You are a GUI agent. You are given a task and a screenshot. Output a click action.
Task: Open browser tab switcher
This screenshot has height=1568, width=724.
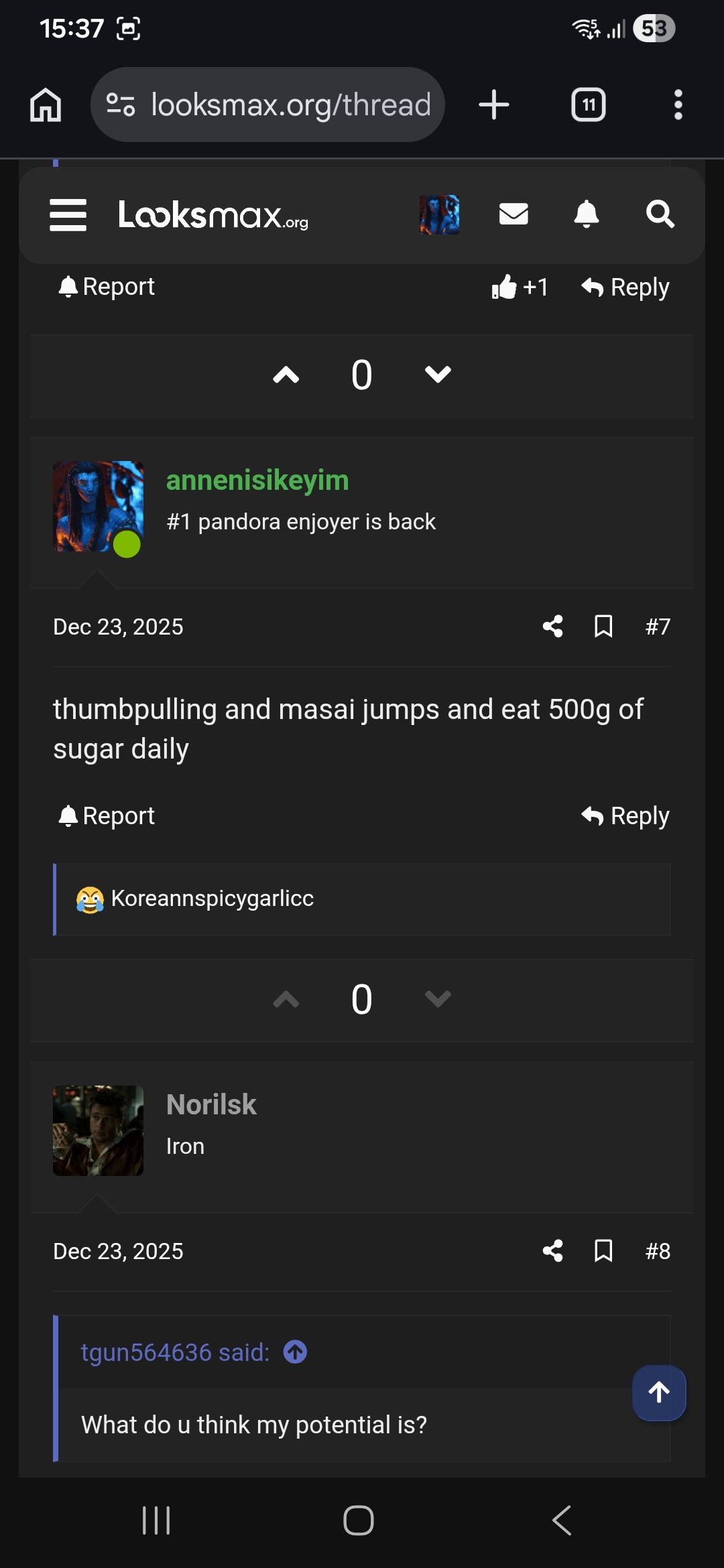point(588,105)
